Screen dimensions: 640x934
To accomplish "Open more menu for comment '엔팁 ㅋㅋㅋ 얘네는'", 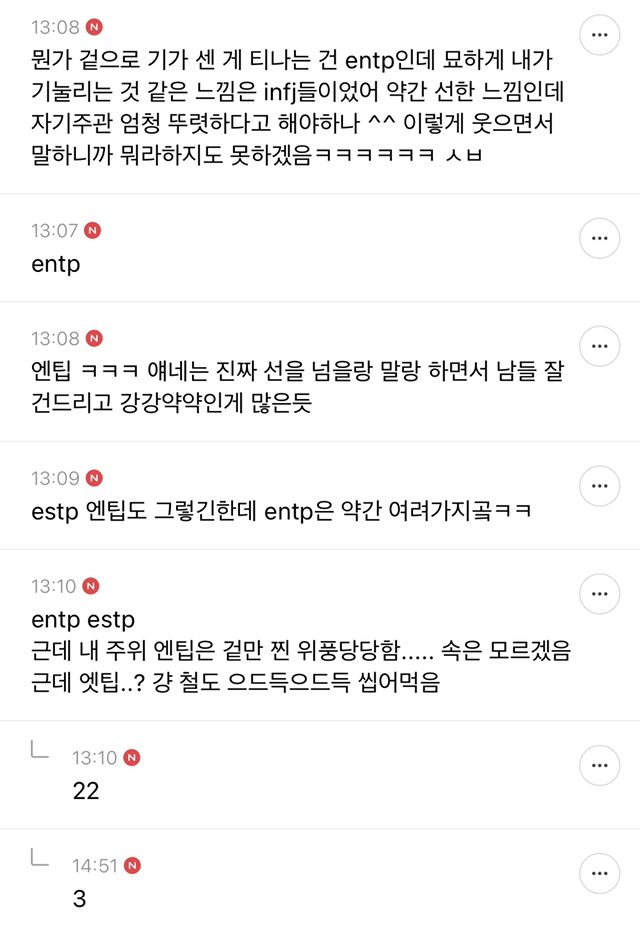I will point(600,346).
